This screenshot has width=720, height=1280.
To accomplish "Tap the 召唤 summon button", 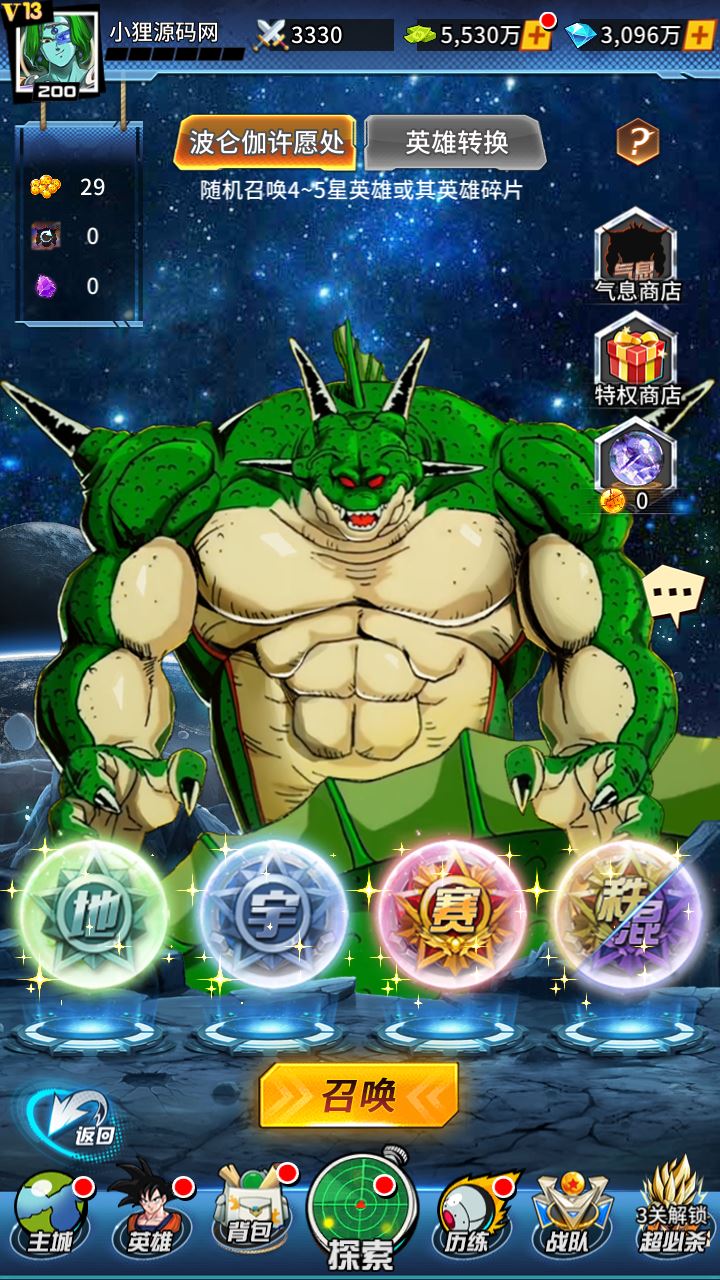I will pyautogui.click(x=359, y=1095).
